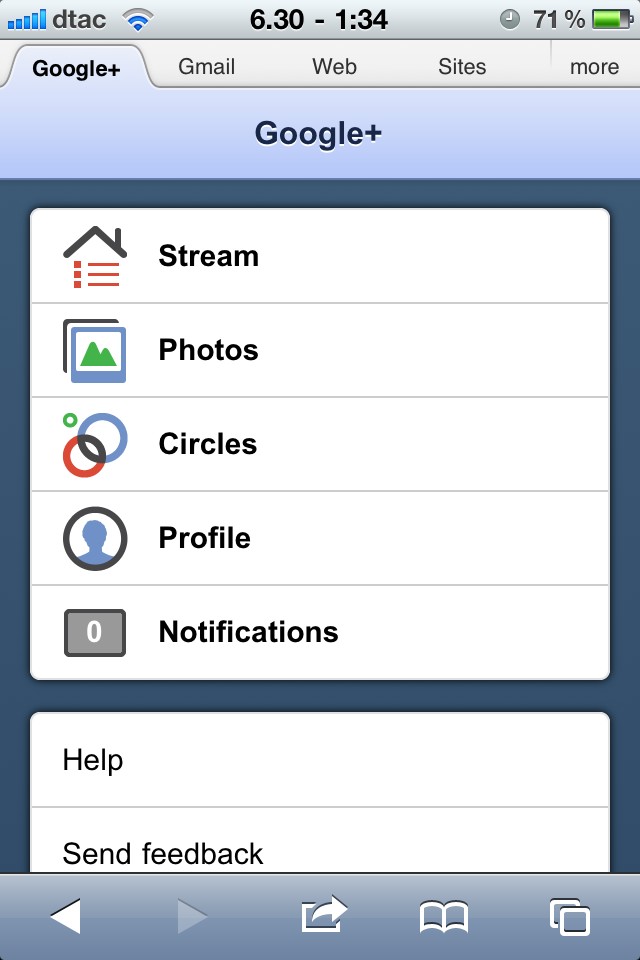Expand the more tab options
The image size is (640, 960).
(x=594, y=67)
